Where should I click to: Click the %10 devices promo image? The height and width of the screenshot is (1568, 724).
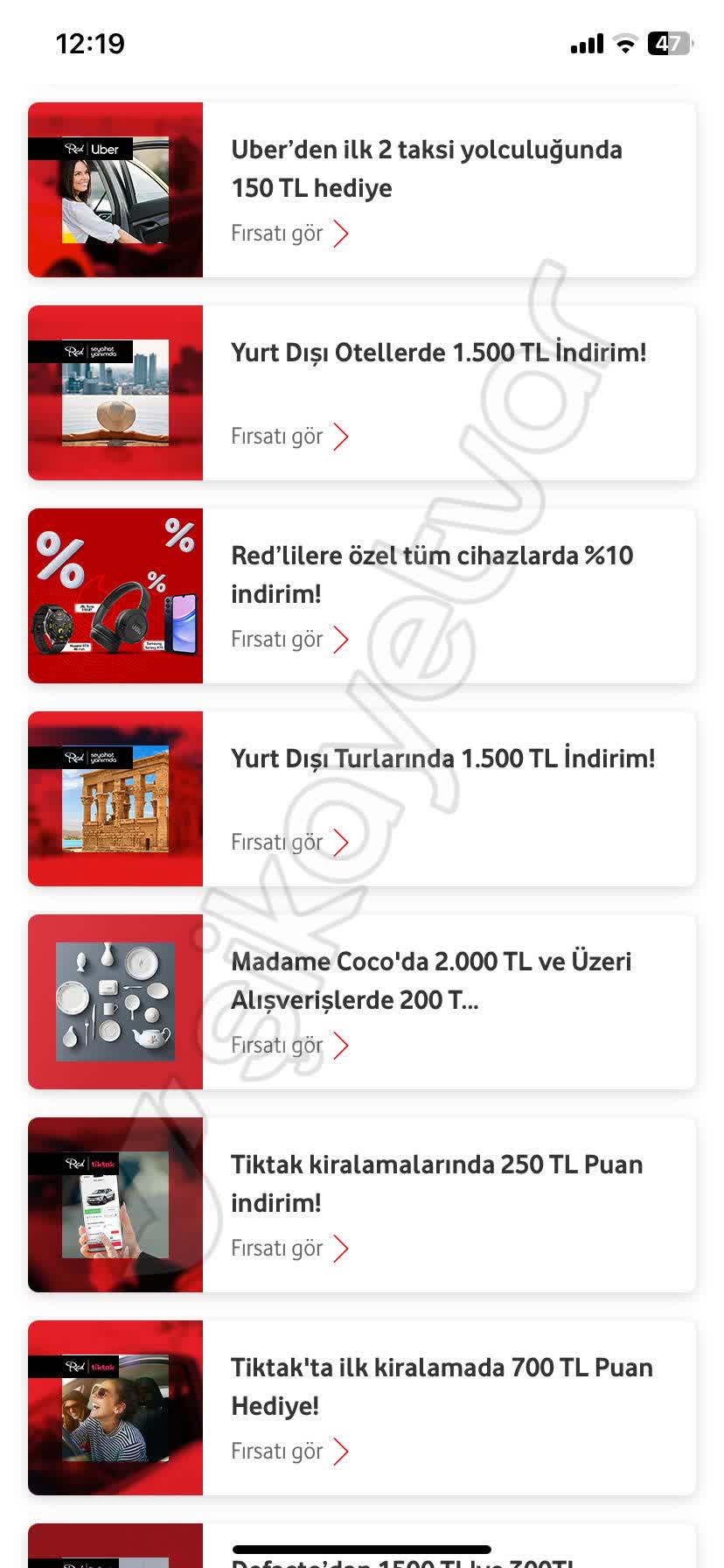pyautogui.click(x=115, y=595)
